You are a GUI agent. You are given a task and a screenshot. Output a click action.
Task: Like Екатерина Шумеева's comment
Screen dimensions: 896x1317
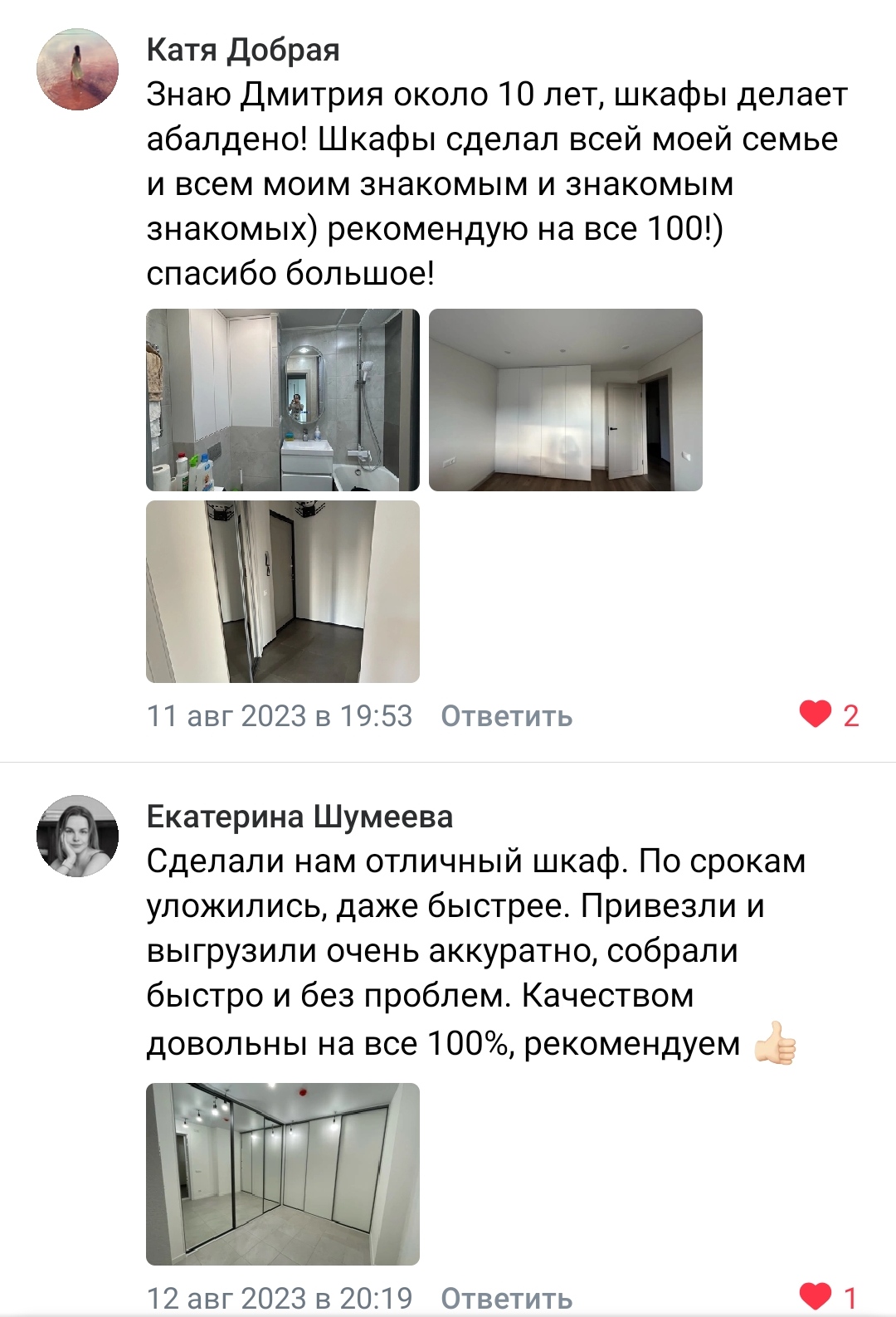[x=816, y=1296]
